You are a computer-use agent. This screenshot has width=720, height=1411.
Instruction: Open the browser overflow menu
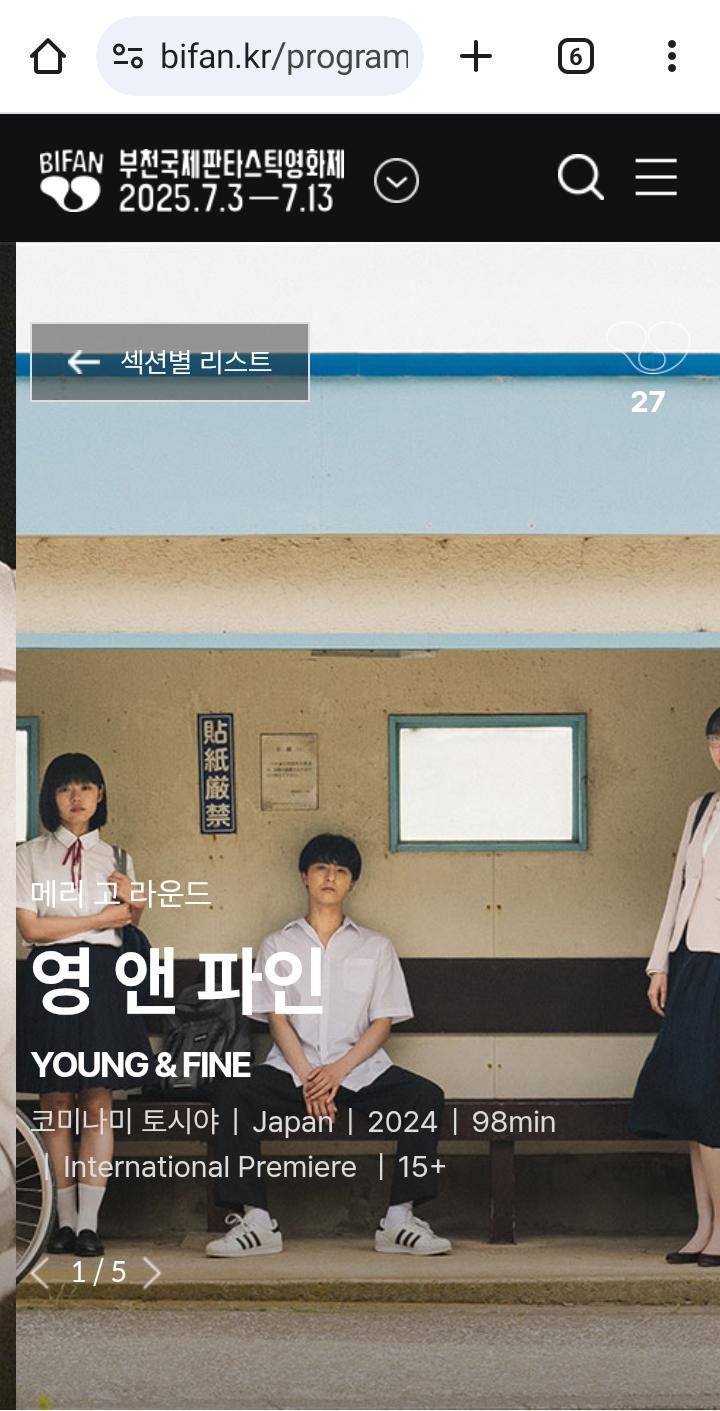coord(671,57)
